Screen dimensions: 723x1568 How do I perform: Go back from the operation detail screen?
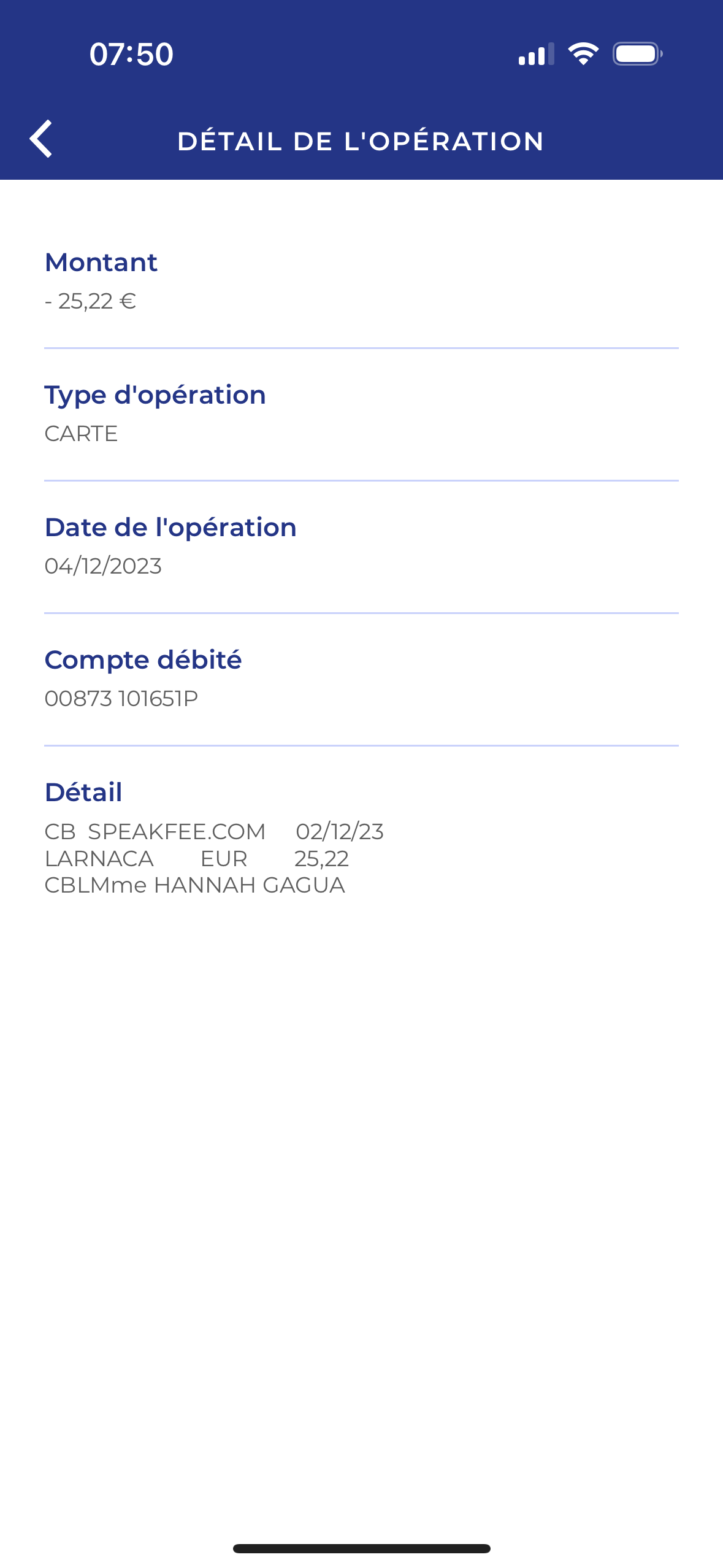pos(41,139)
